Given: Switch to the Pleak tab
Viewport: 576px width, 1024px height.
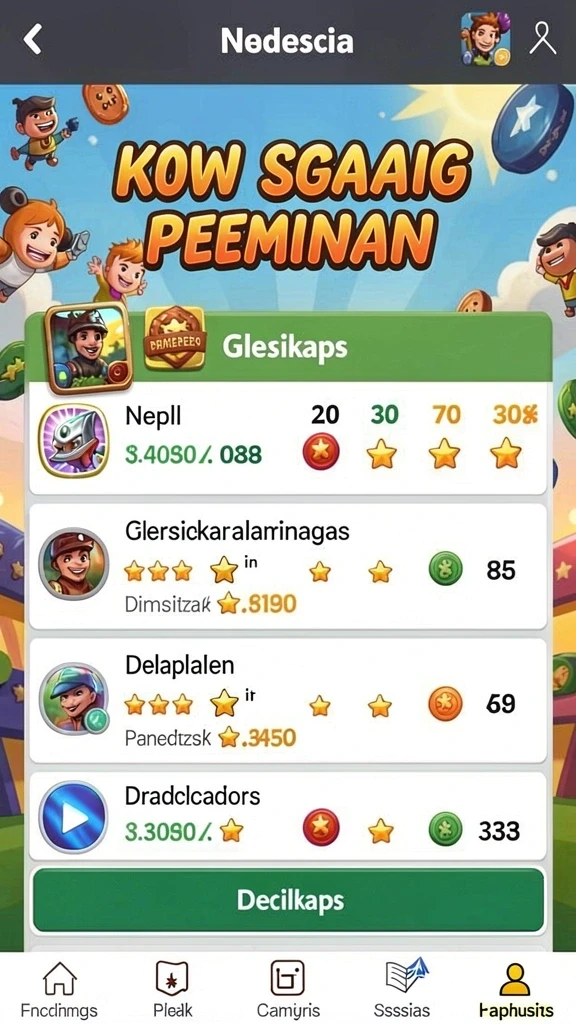Looking at the screenshot, I should (172, 989).
